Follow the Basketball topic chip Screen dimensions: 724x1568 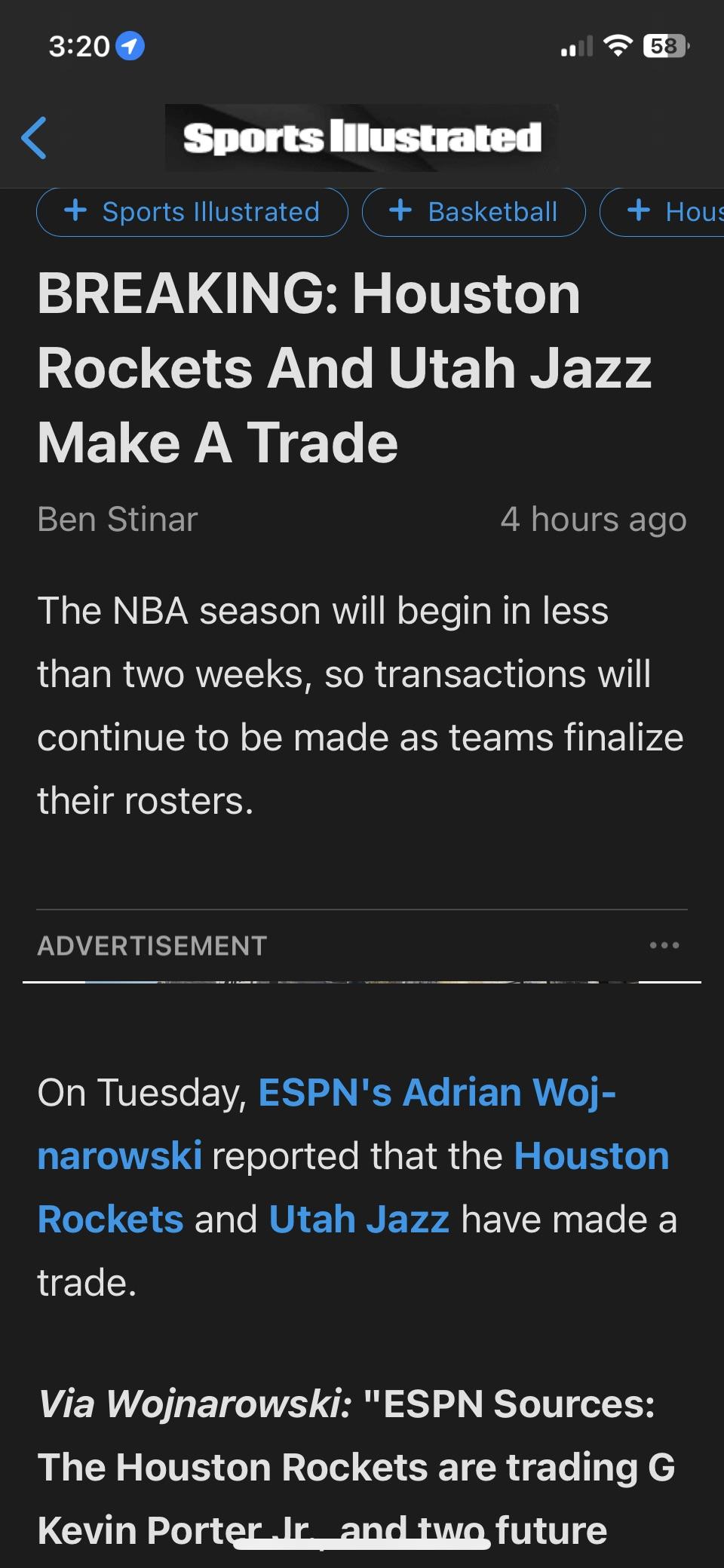[474, 212]
